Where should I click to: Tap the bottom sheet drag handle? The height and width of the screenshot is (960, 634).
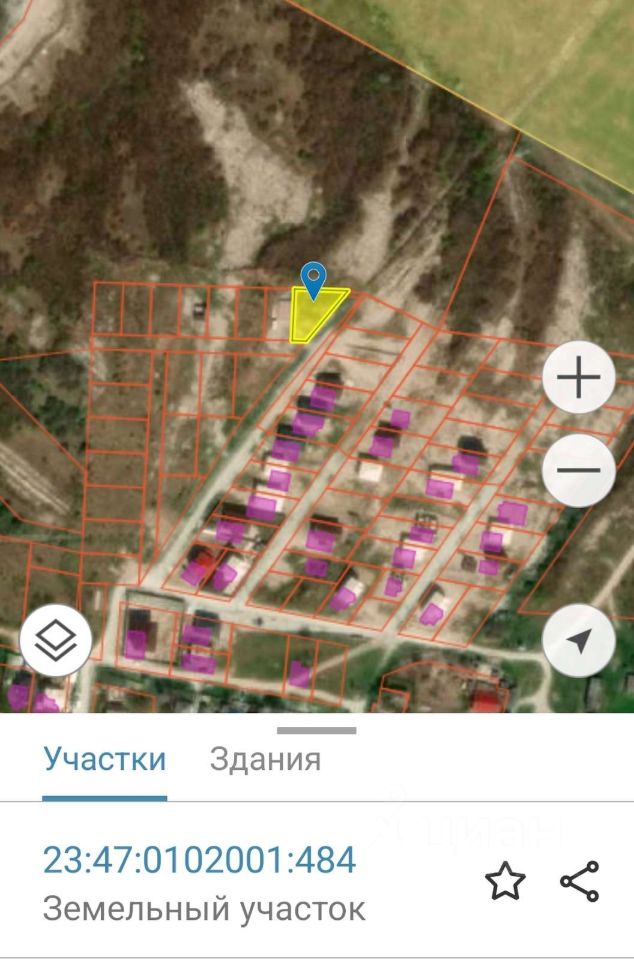(x=317, y=731)
